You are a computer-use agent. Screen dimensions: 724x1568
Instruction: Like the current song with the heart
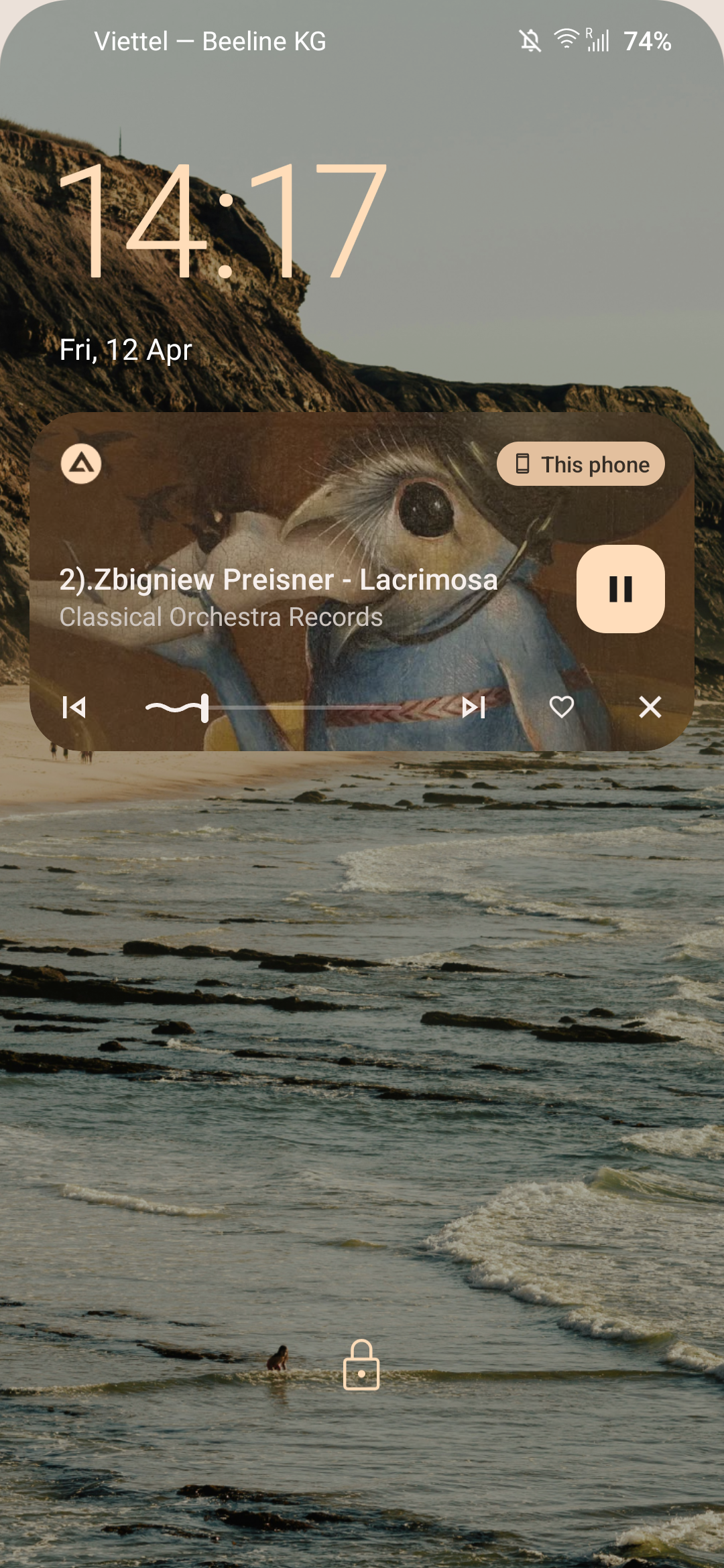tap(562, 707)
